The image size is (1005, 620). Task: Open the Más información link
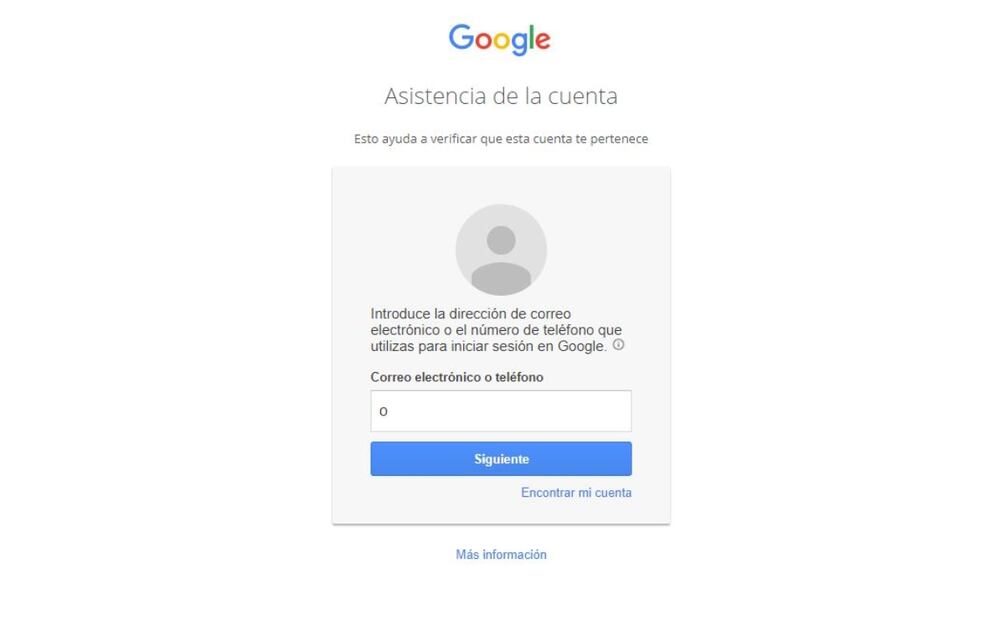[501, 555]
